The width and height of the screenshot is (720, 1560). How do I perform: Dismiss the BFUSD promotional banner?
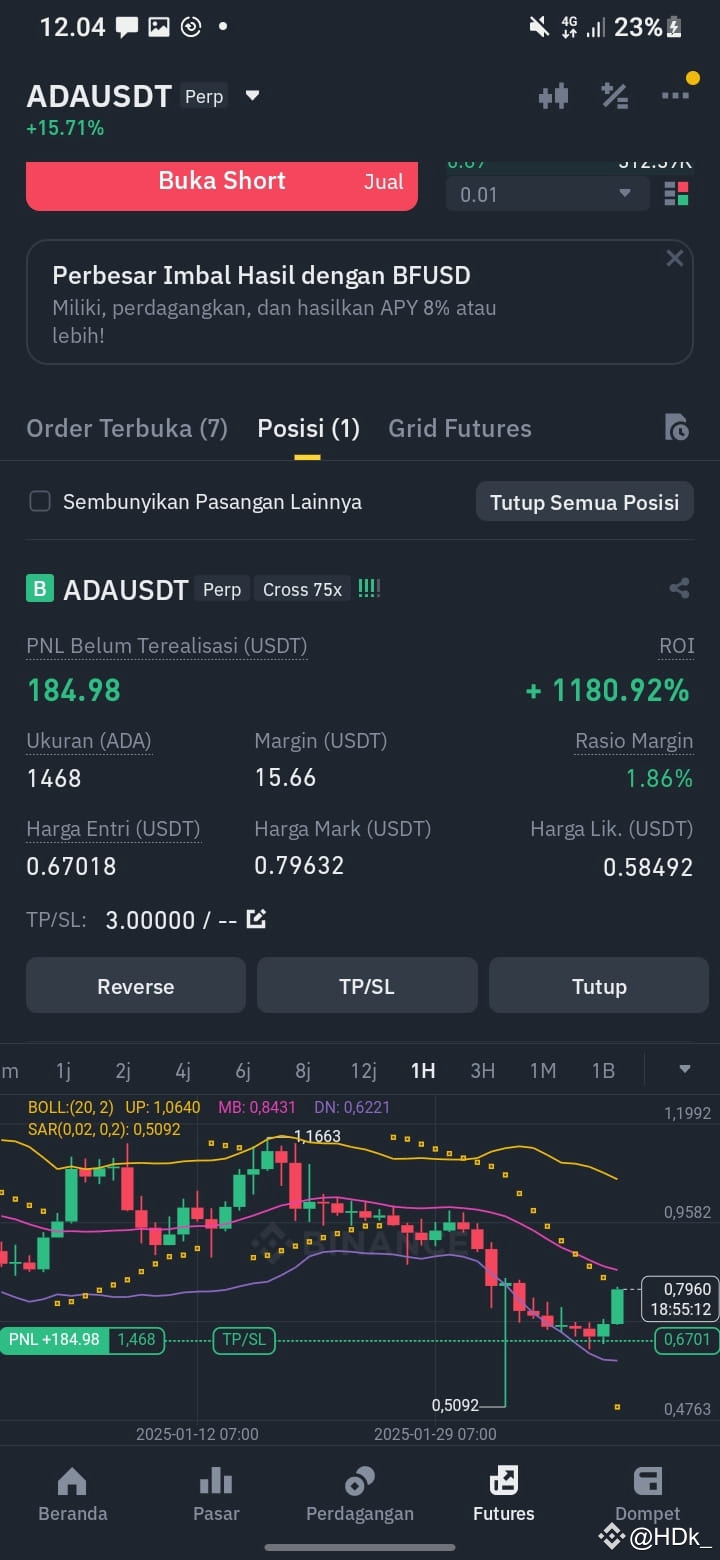point(675,258)
